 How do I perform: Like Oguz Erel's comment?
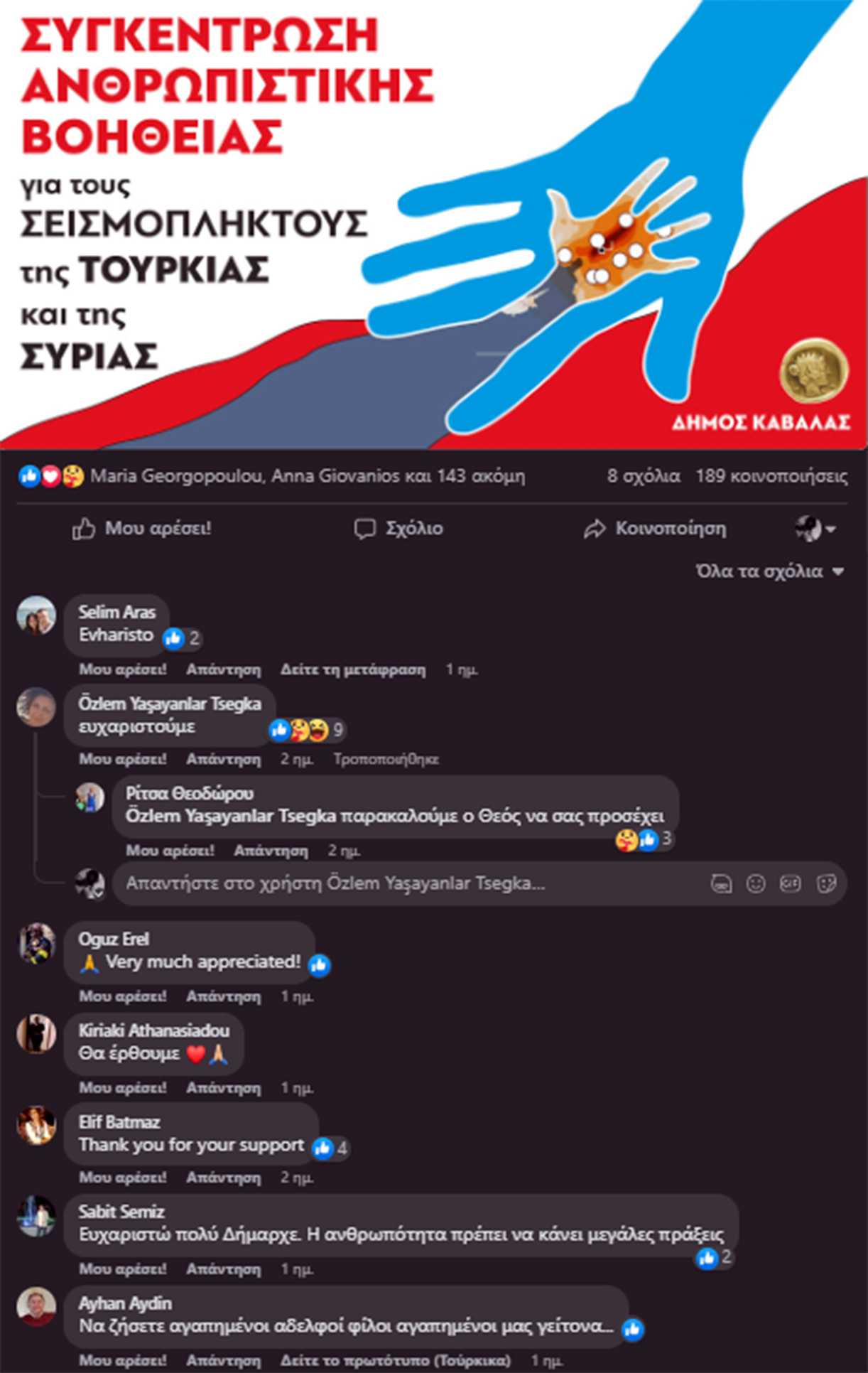122,996
